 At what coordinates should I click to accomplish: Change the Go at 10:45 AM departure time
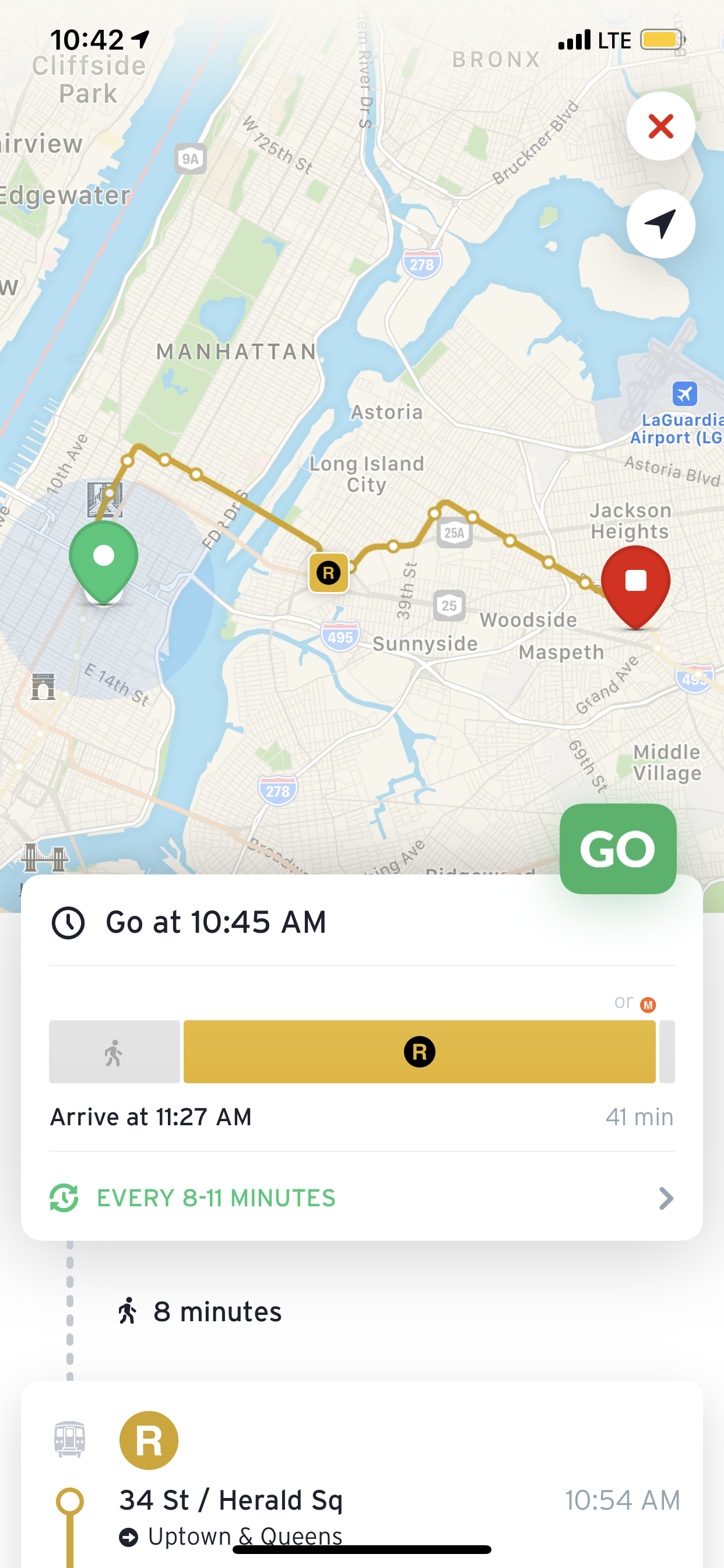(x=215, y=922)
